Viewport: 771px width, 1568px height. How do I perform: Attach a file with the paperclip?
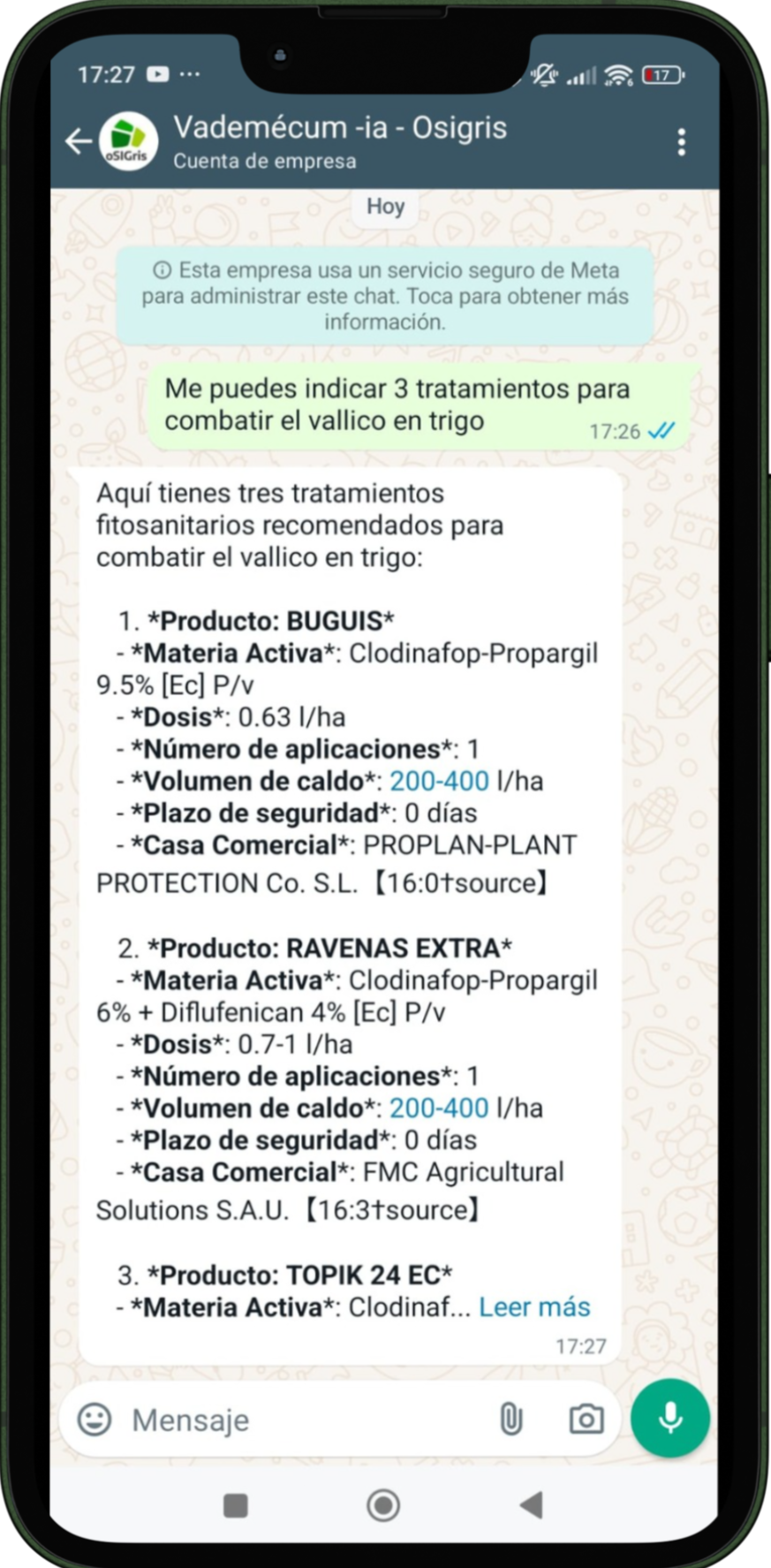point(511,1420)
